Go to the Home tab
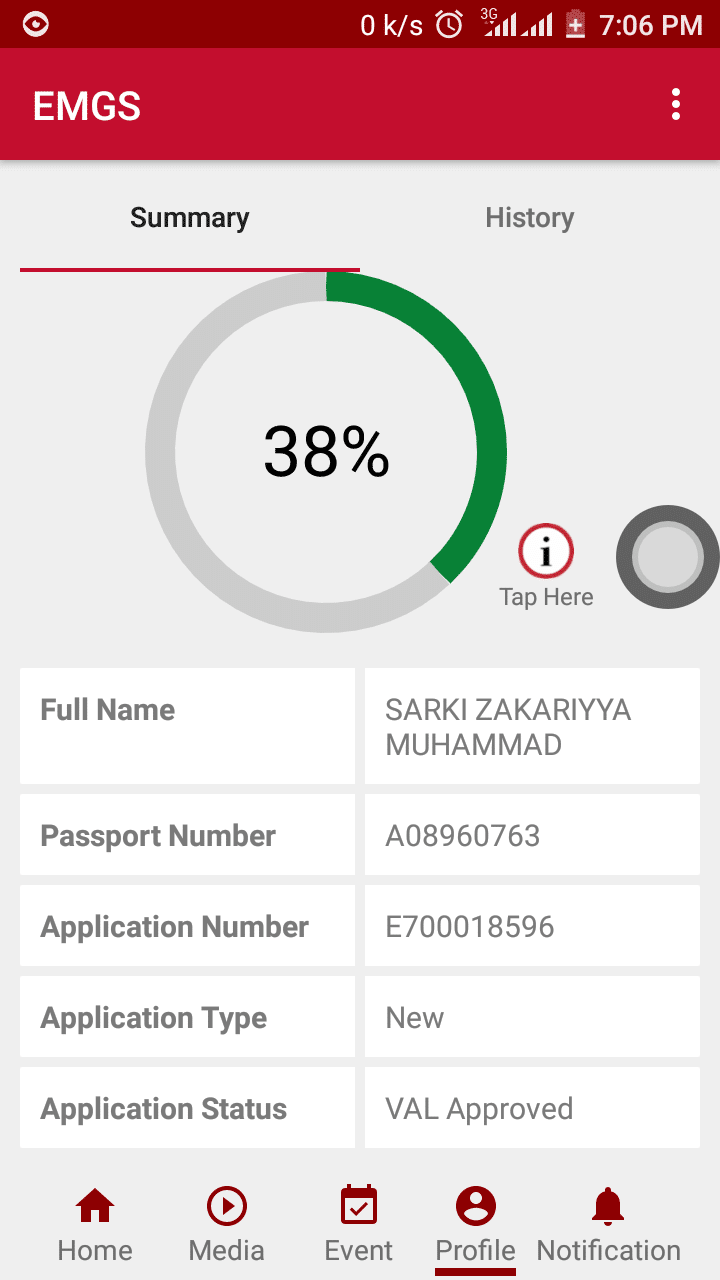This screenshot has width=720, height=1280. tap(95, 1225)
